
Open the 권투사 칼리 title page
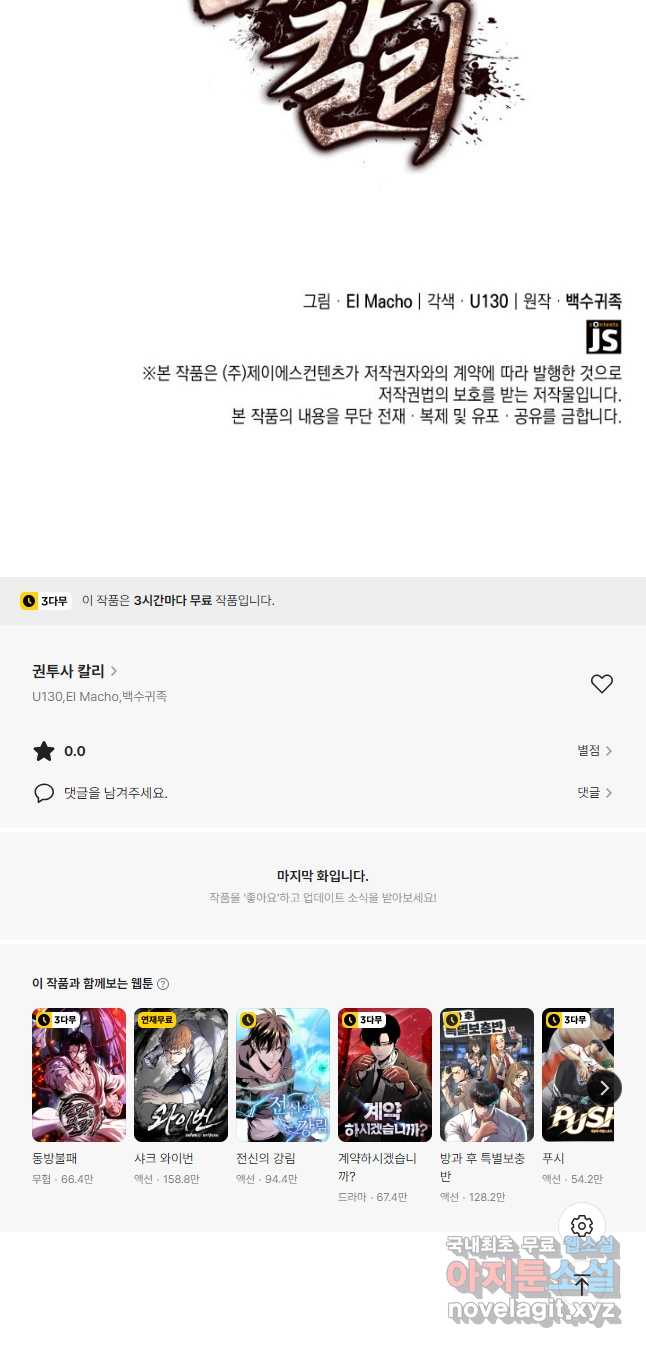click(x=75, y=671)
